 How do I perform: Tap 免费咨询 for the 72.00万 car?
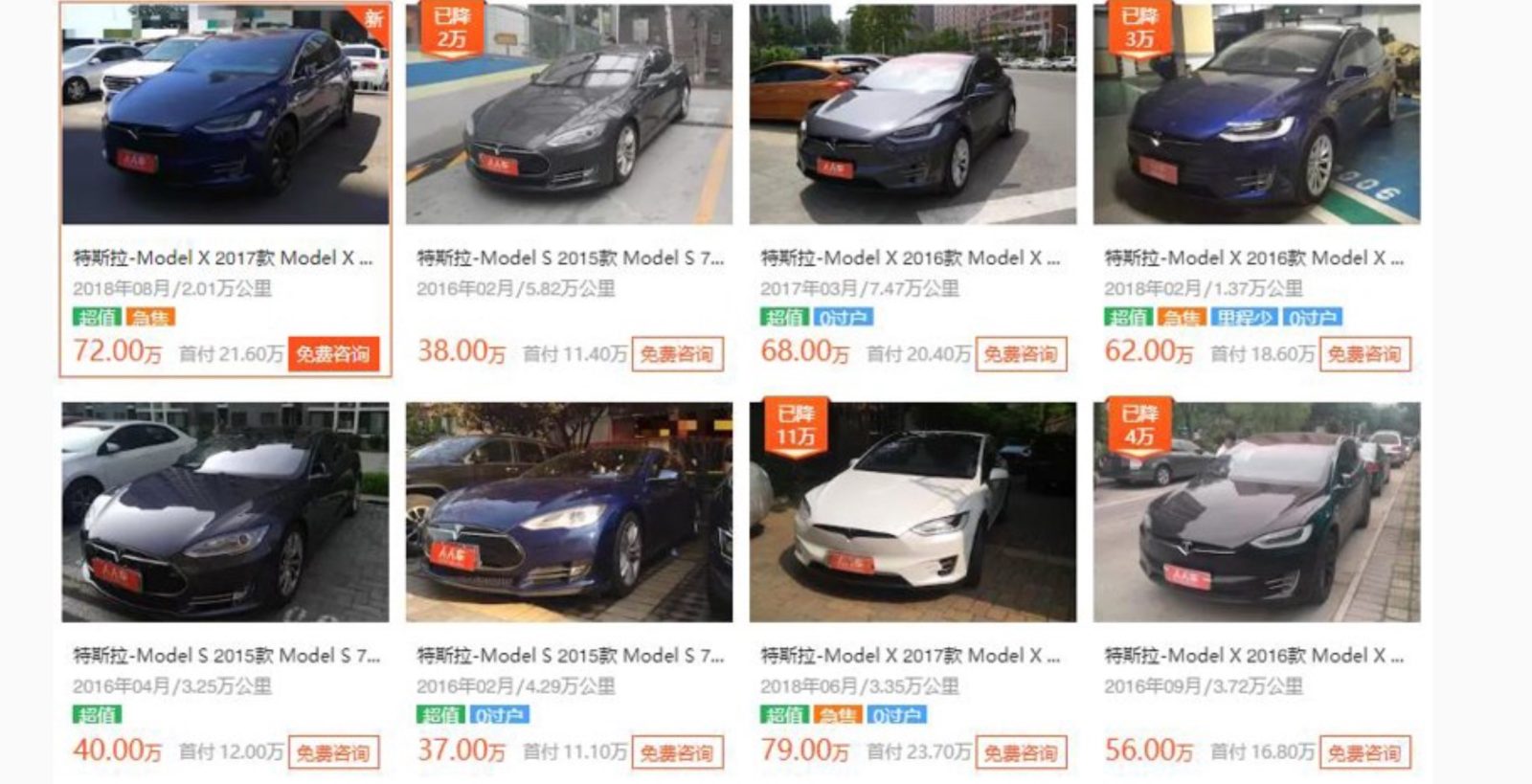(332, 354)
